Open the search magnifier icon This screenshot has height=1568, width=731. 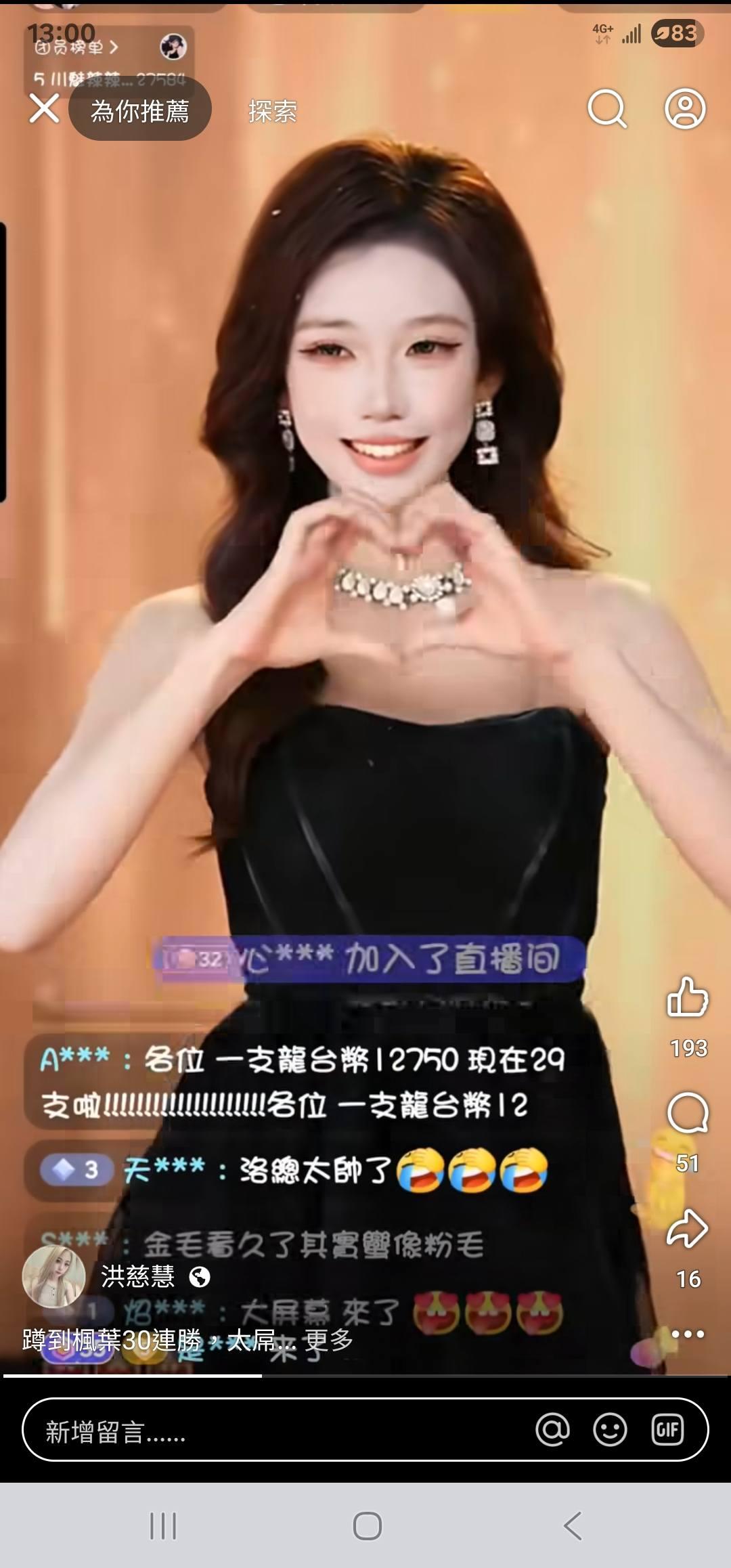pyautogui.click(x=606, y=109)
